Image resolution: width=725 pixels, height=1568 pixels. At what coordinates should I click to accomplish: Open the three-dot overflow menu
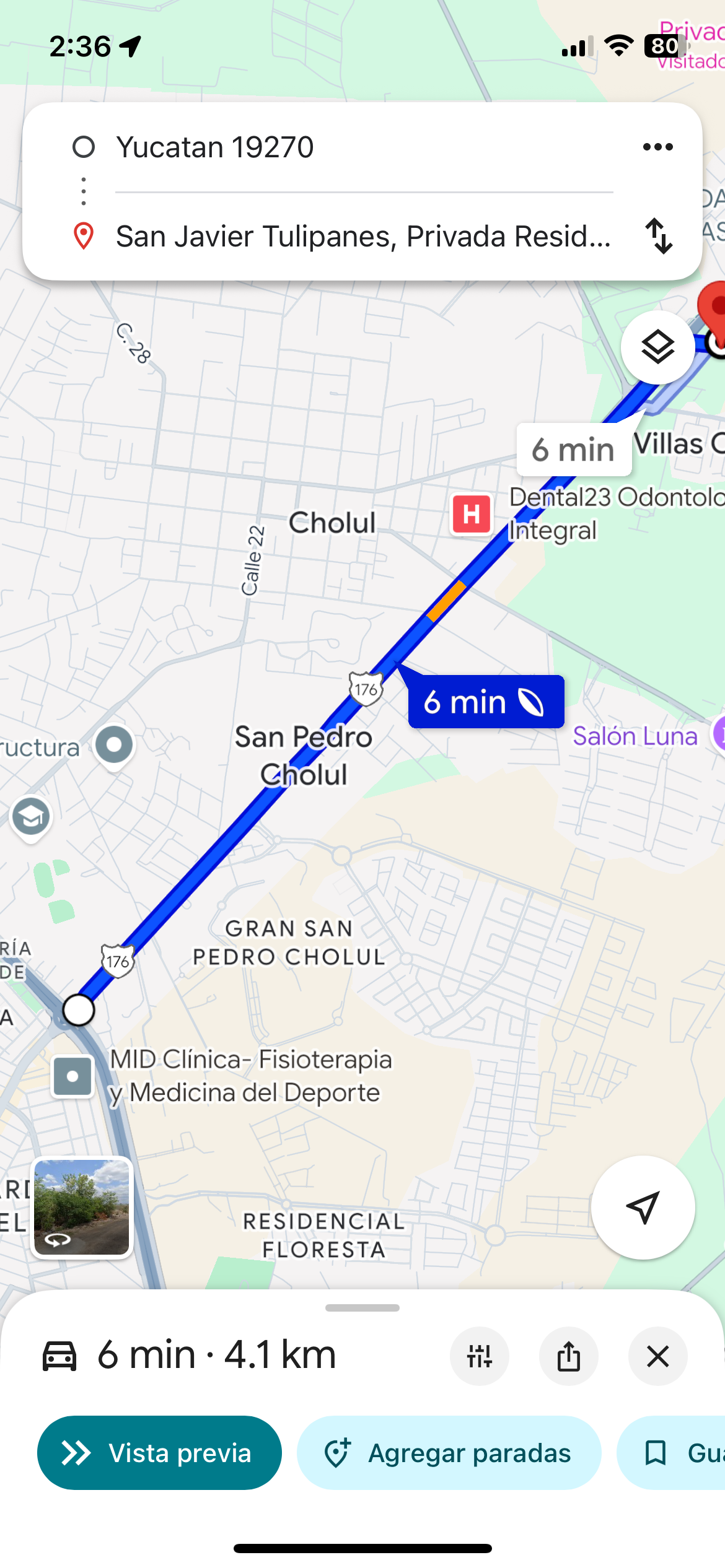click(657, 147)
